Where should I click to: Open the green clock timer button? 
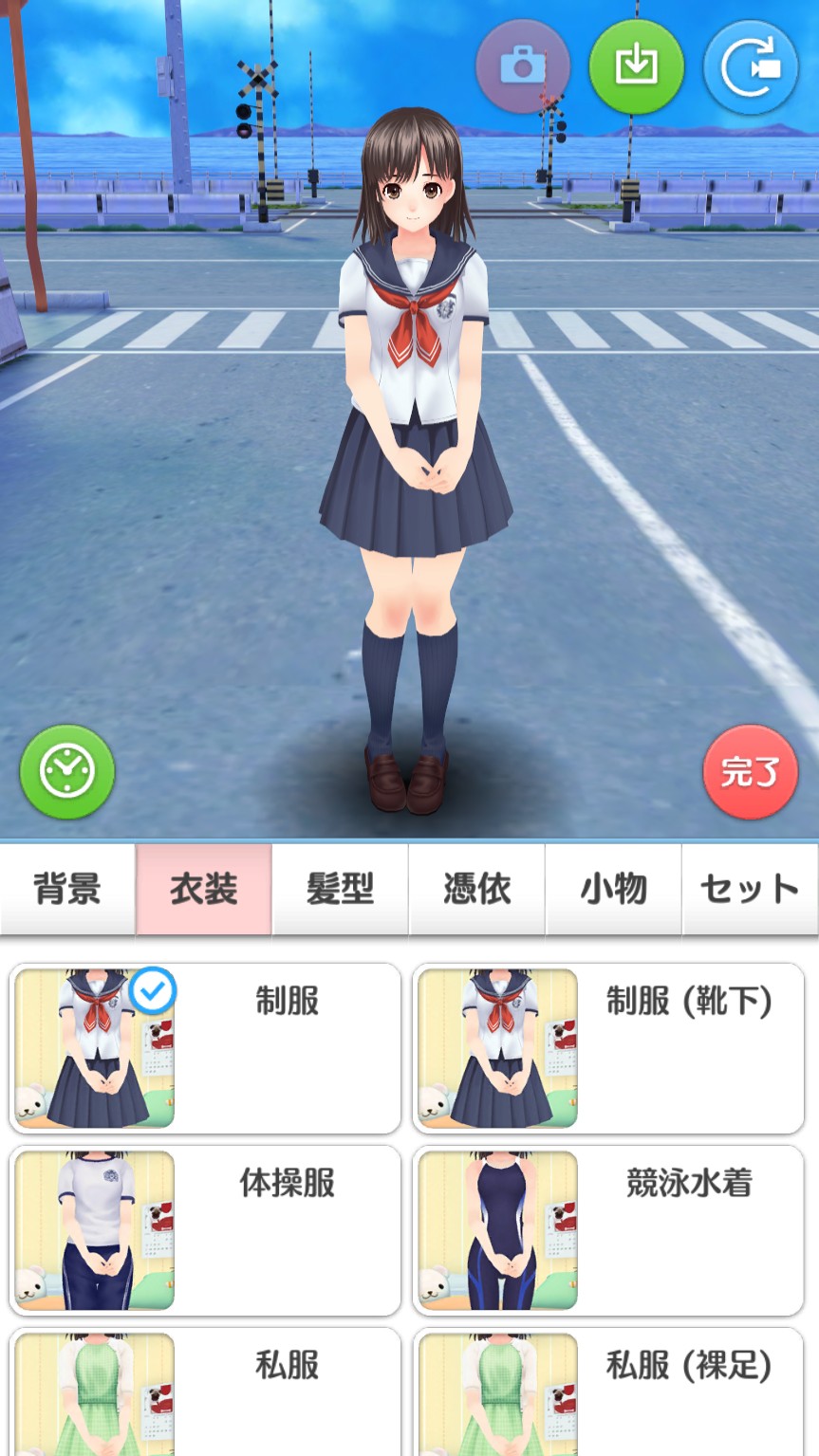point(67,771)
